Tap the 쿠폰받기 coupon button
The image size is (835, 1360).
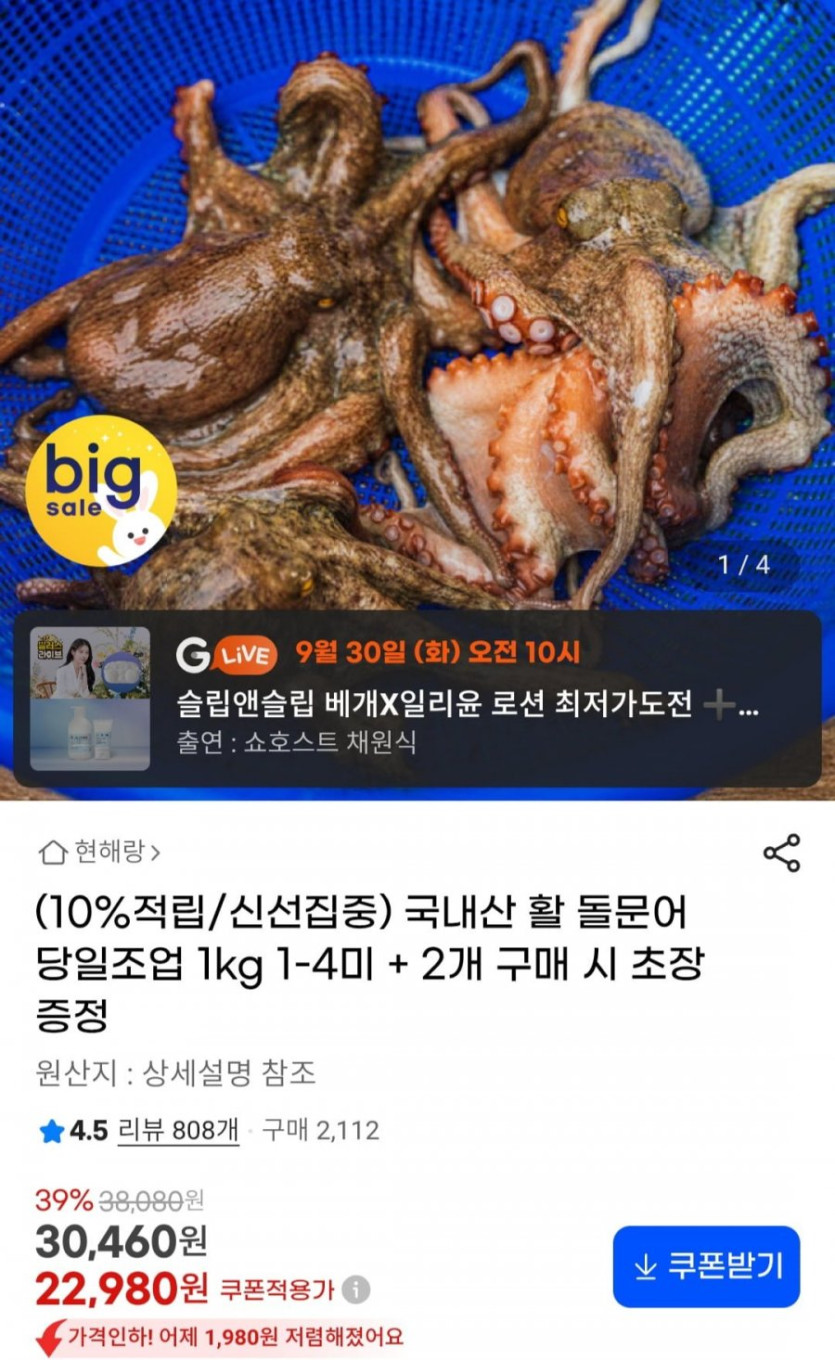(706, 1266)
